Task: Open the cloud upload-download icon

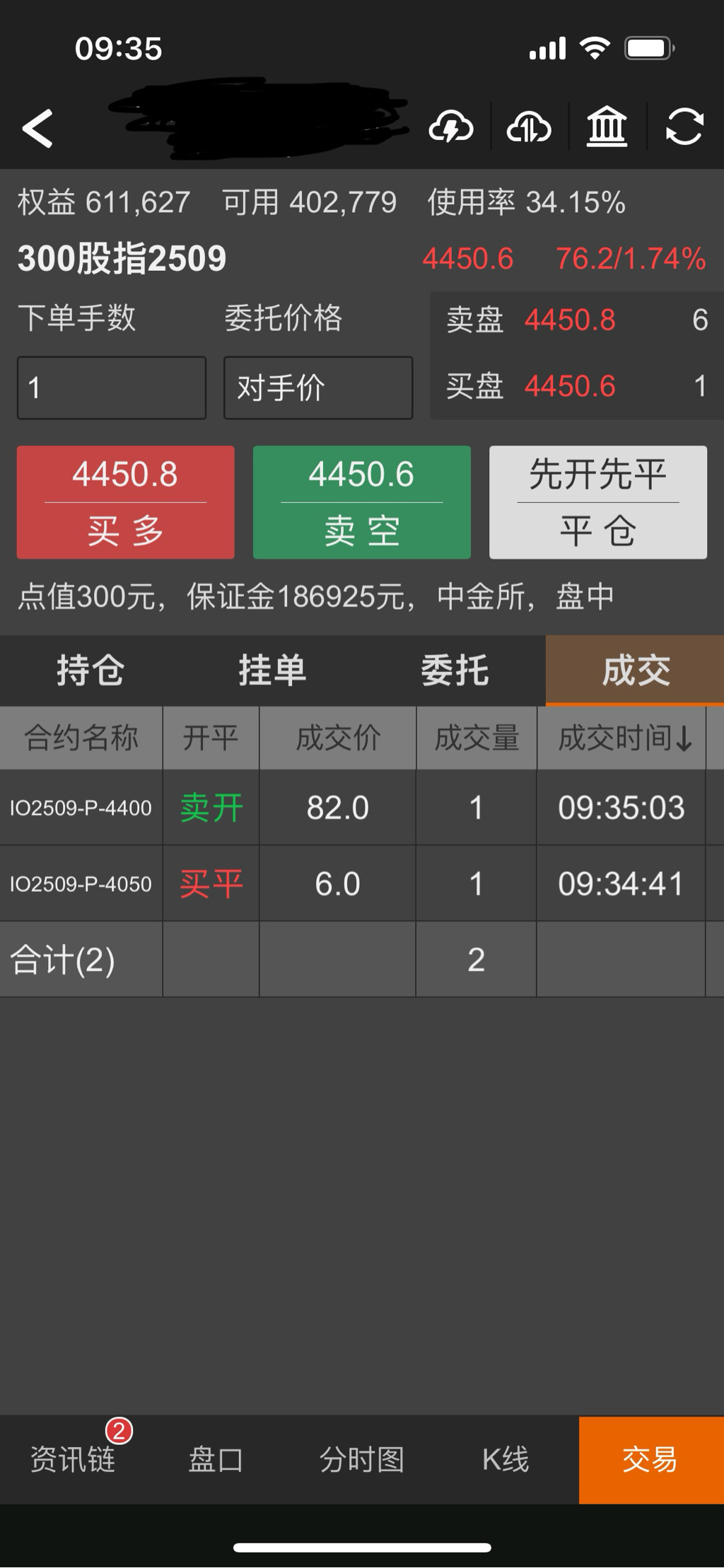Action: point(529,127)
